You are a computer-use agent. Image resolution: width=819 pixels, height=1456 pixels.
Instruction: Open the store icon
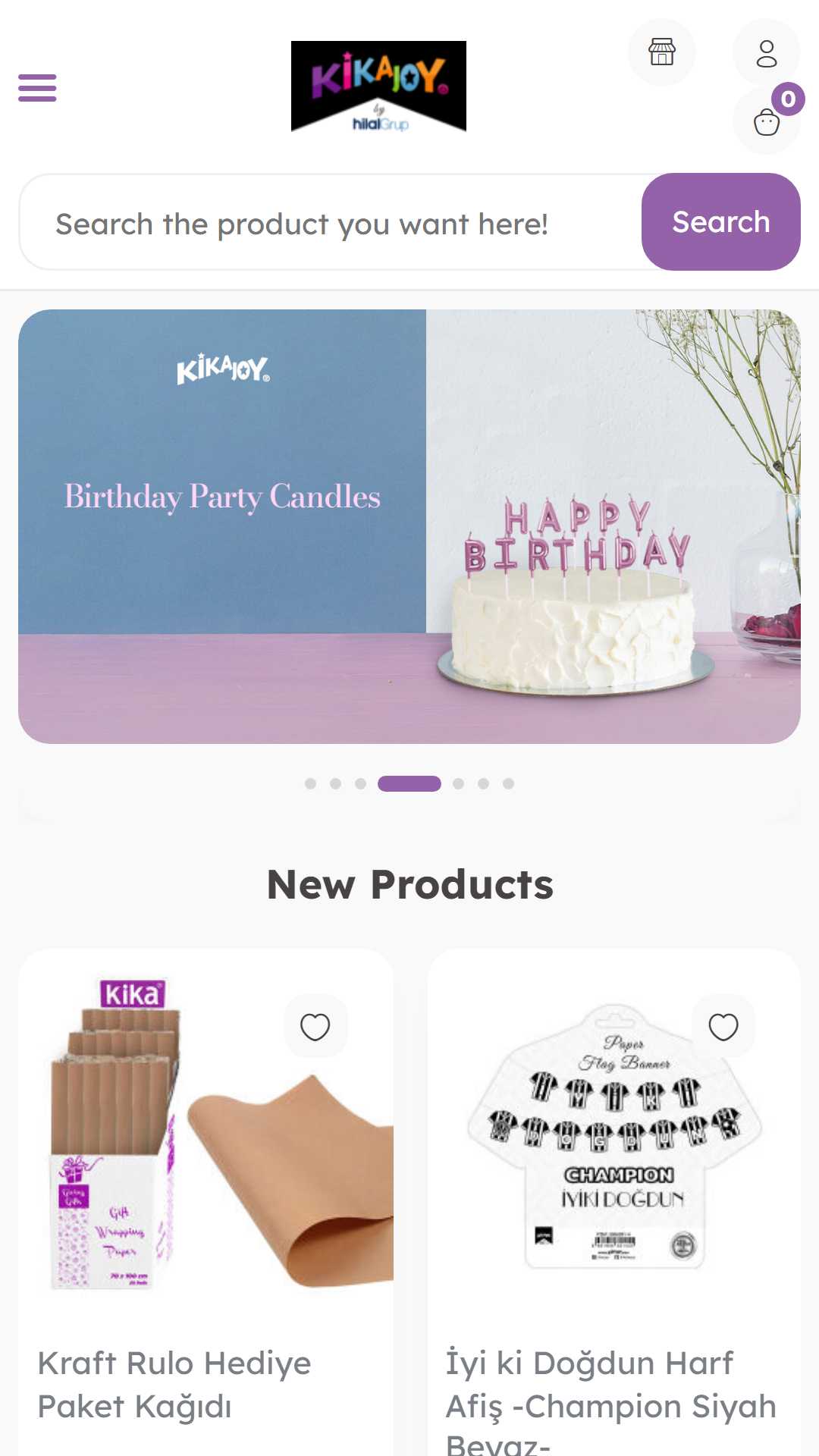tap(661, 52)
